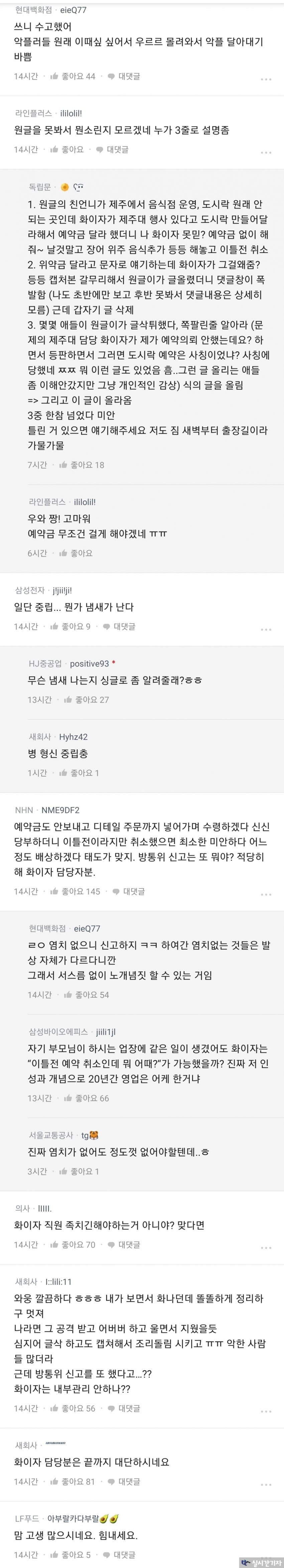
Task: Open overflow menu on eieQ77's top comment
Action: [266, 79]
